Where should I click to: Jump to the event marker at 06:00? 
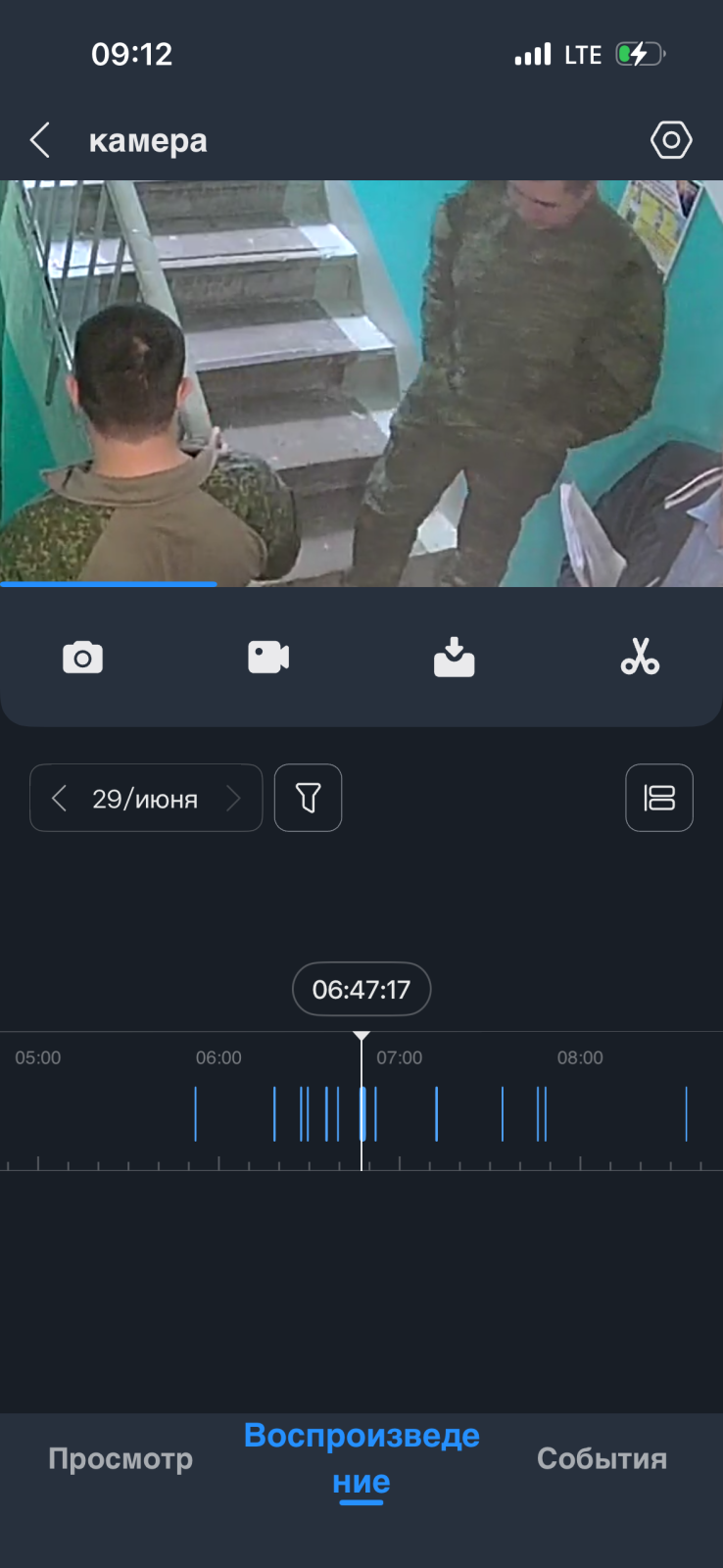coord(195,1113)
